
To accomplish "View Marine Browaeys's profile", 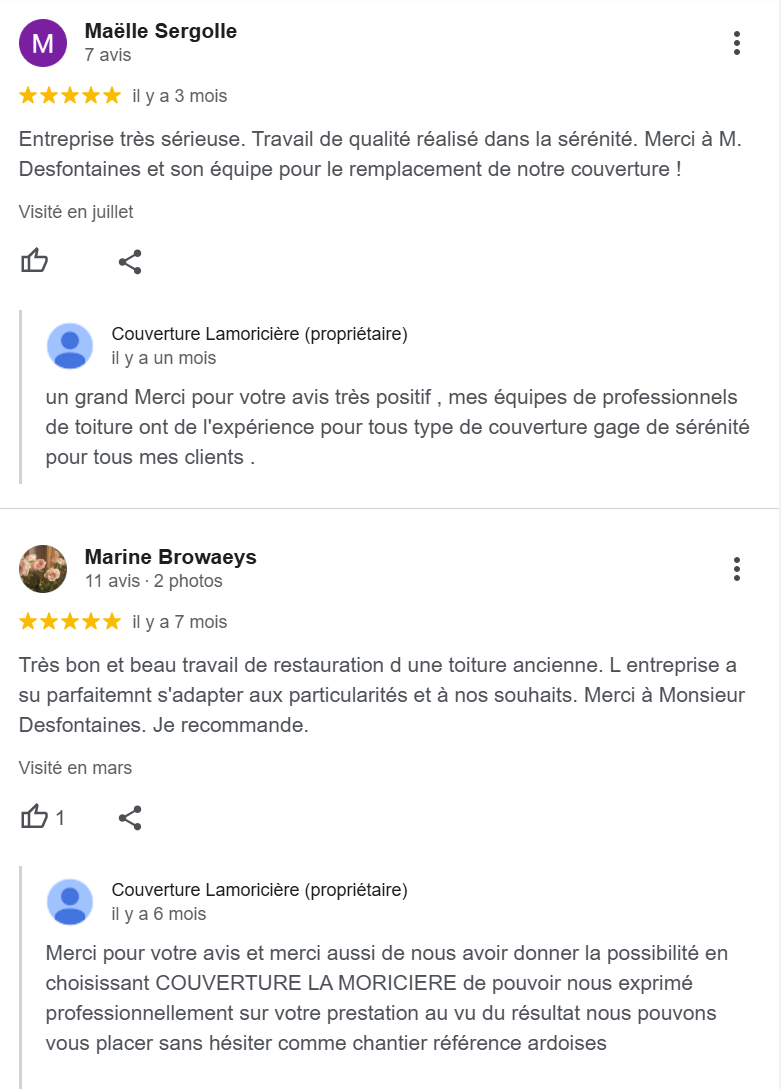I will click(x=170, y=557).
